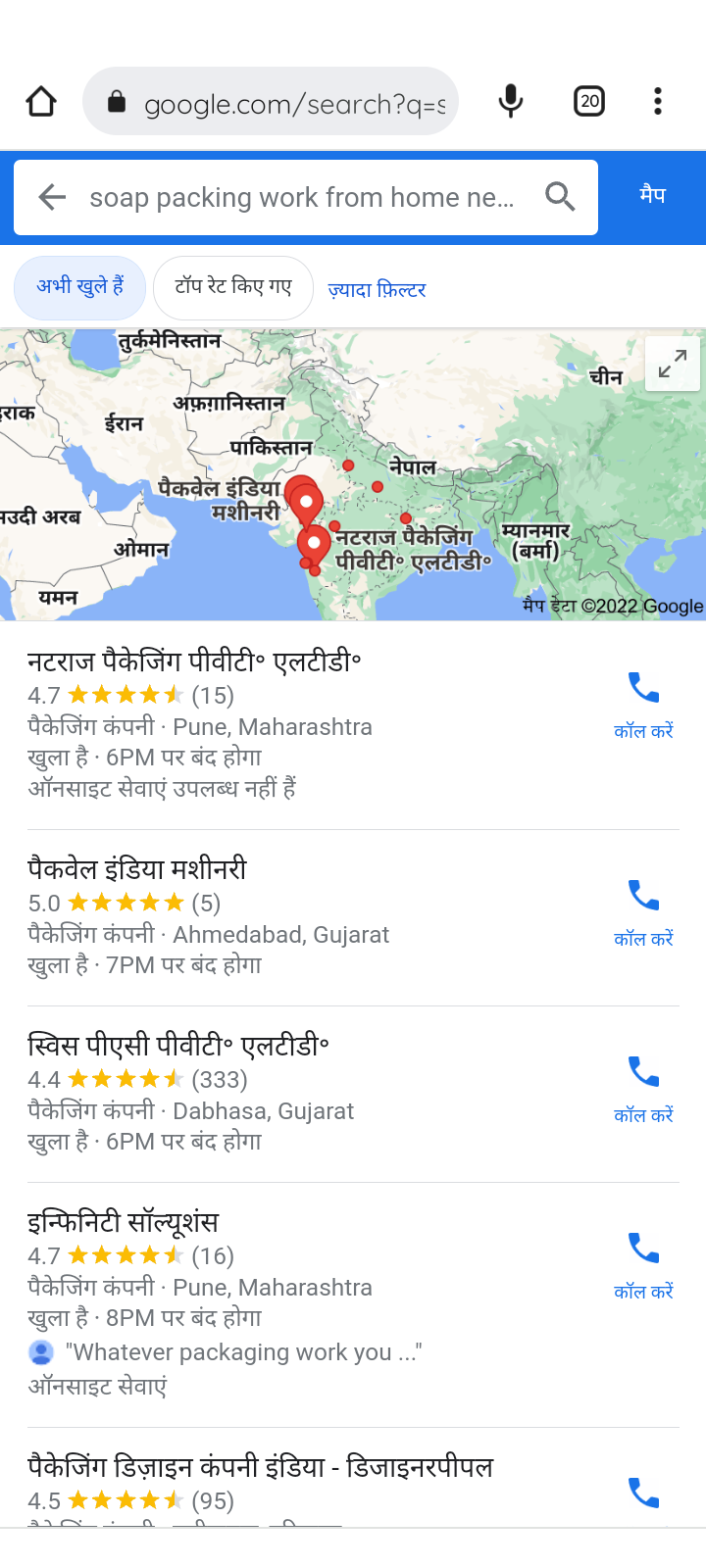Toggle the अभी खुले हैं filter chip
The width and height of the screenshot is (706, 1568).
click(80, 287)
